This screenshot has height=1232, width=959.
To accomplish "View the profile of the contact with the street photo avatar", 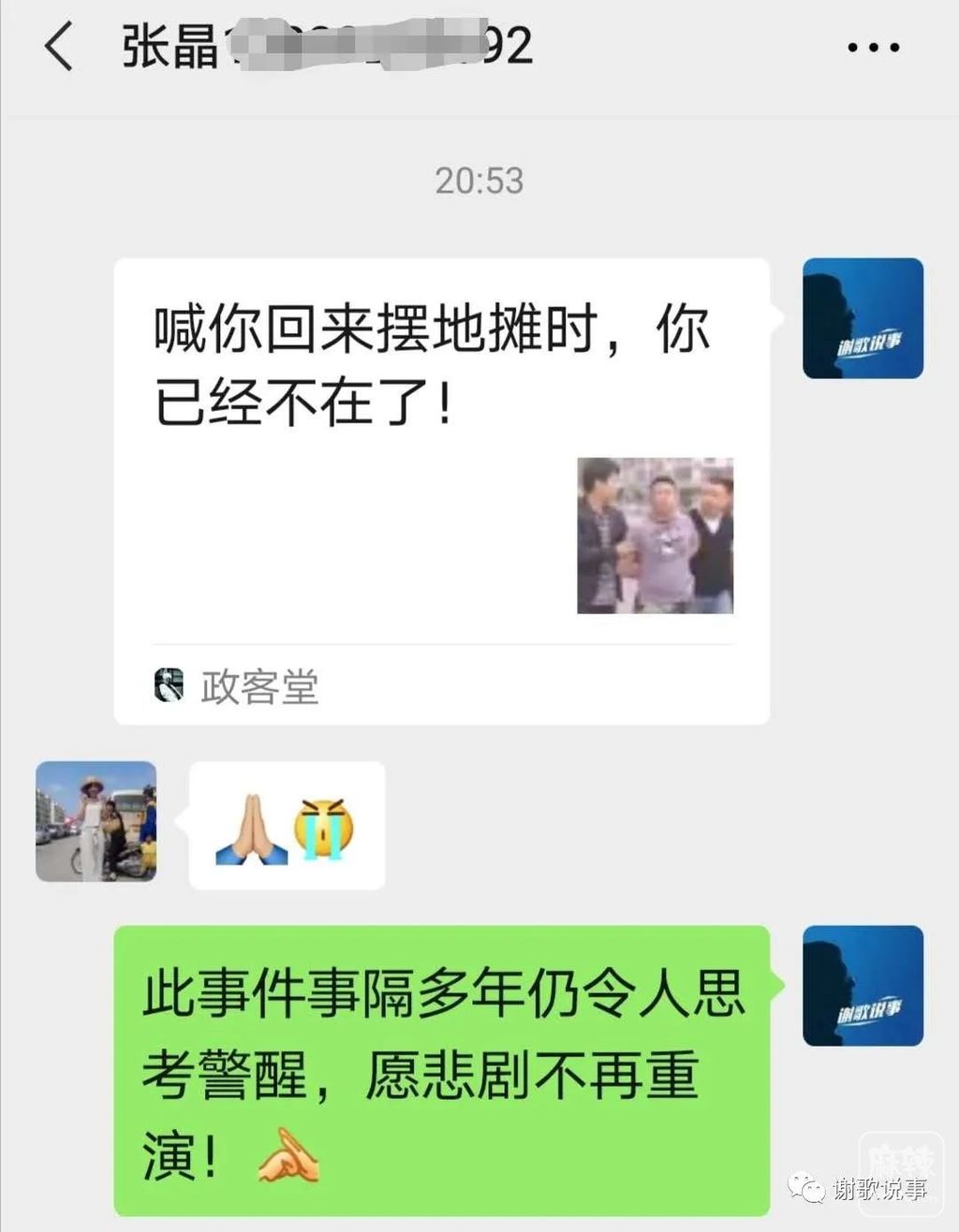I will point(96,821).
